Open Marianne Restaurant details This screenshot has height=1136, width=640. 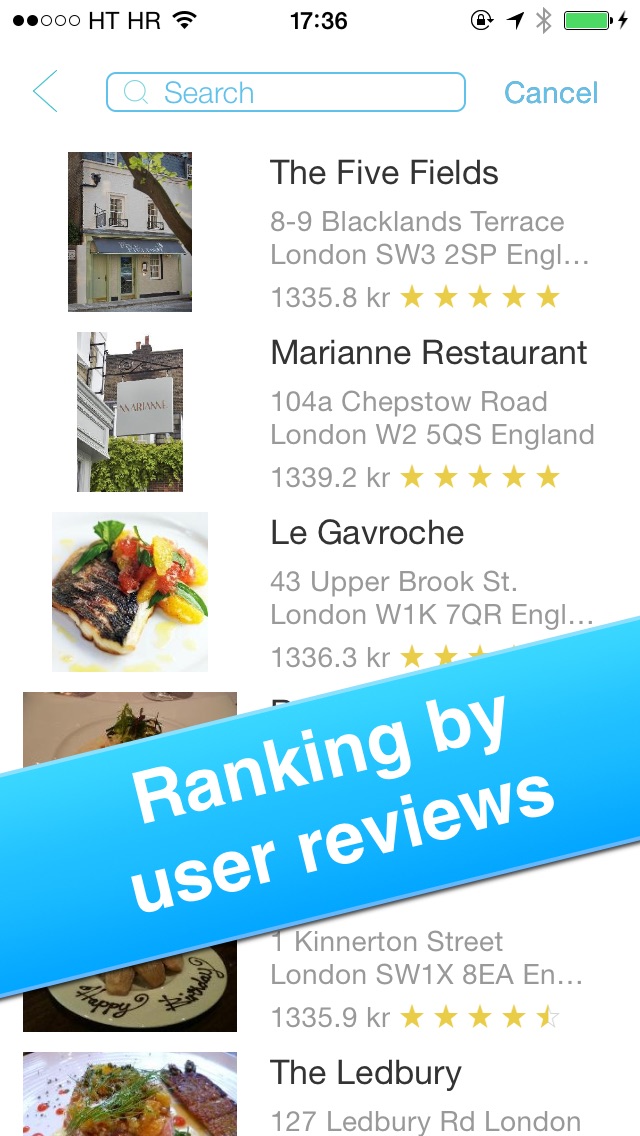pos(428,353)
